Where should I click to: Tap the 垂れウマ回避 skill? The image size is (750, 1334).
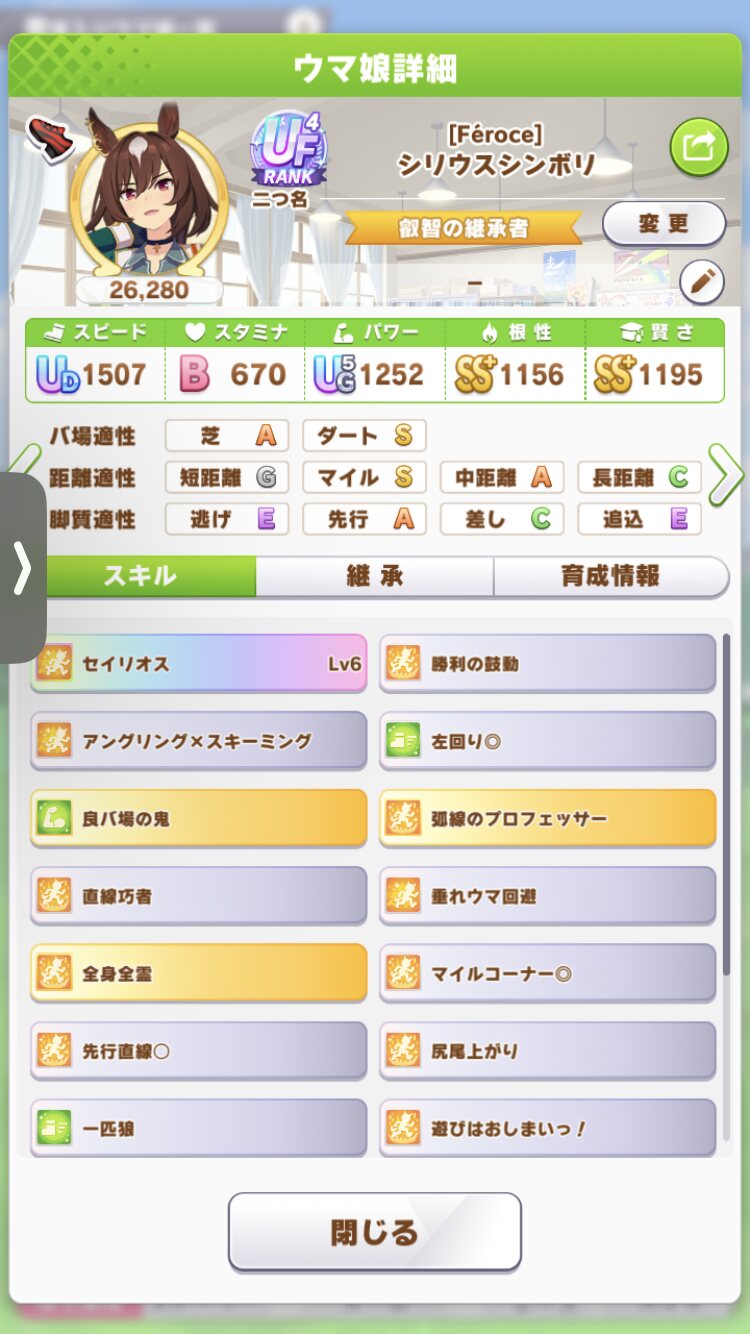547,896
